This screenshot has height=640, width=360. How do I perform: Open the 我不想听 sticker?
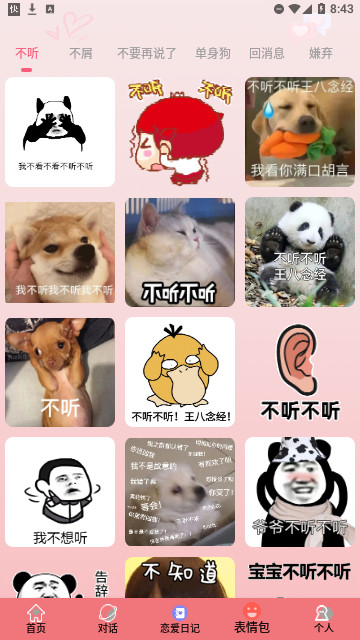click(x=60, y=492)
